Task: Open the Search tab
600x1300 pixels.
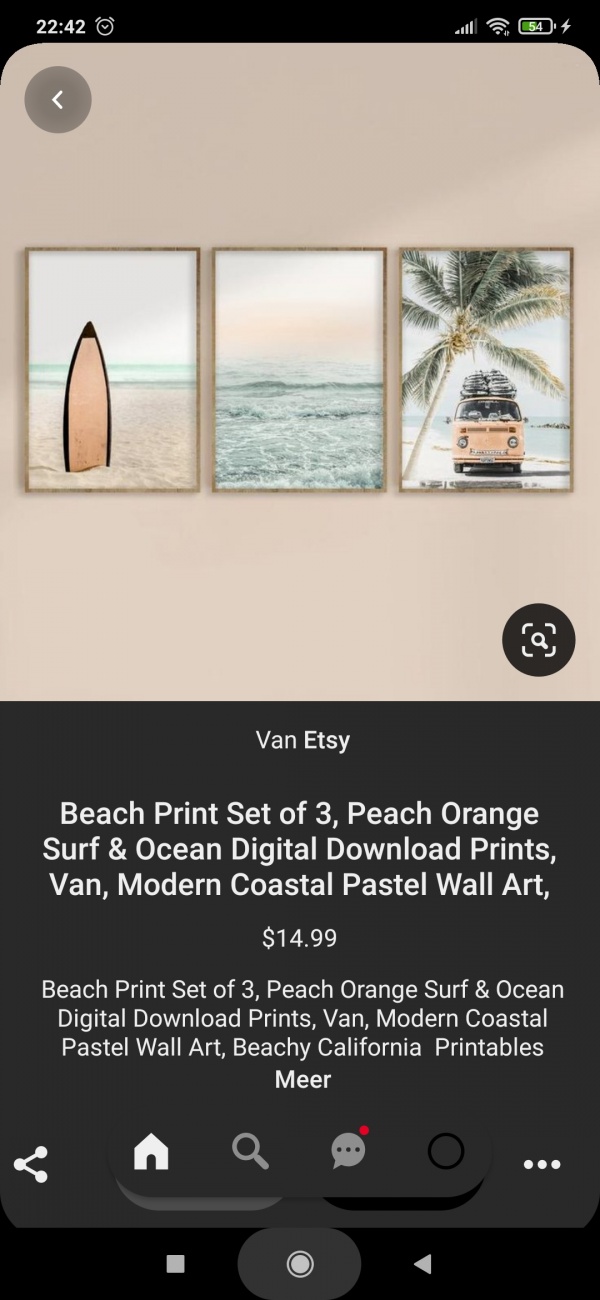Action: point(250,1152)
